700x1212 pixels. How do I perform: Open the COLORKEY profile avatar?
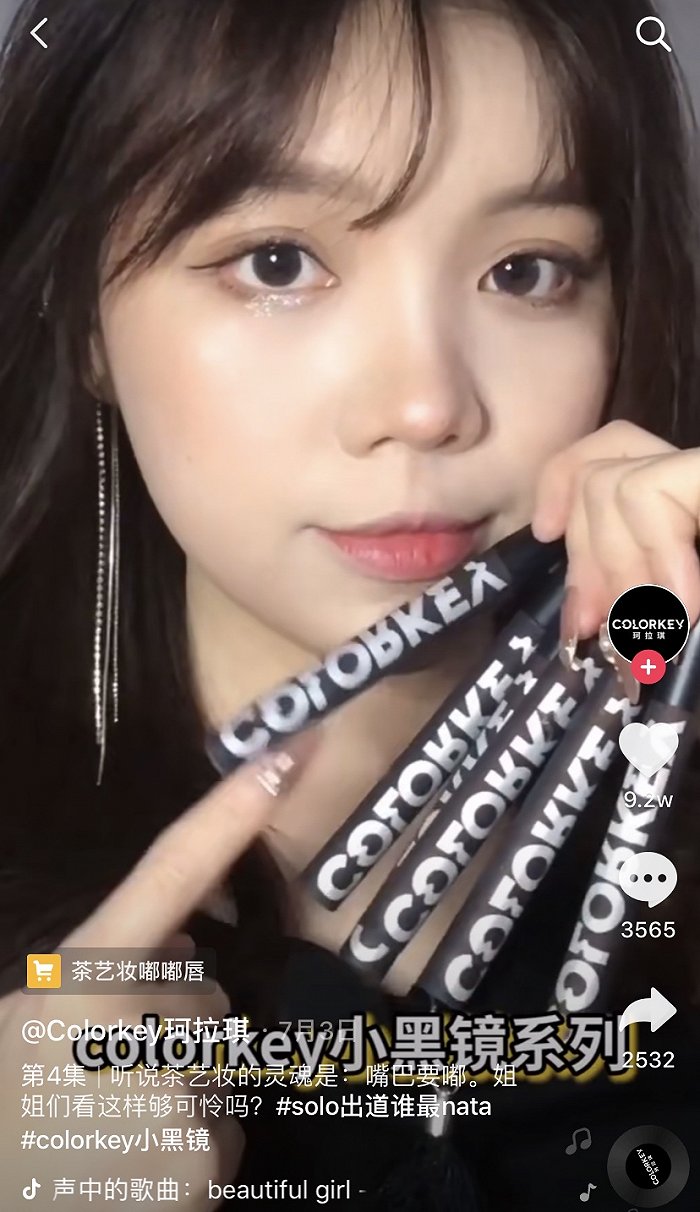tap(648, 624)
